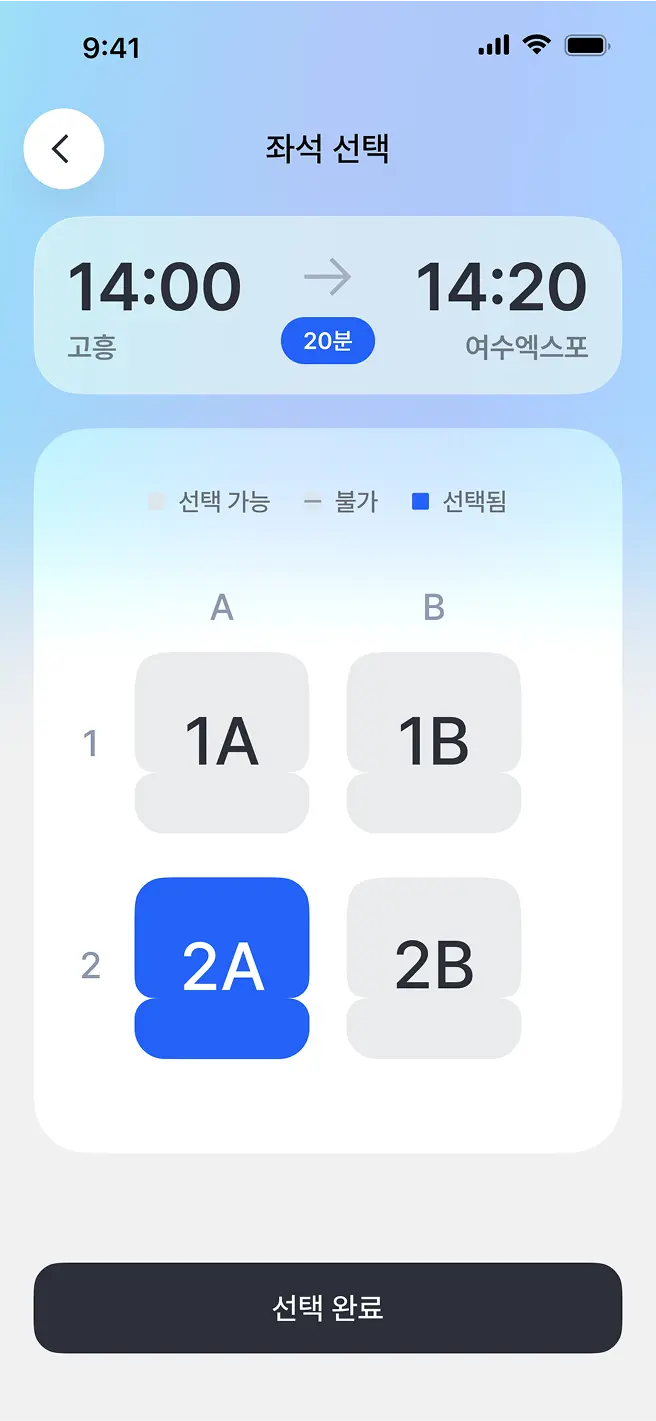Go back from seat selection
Viewport: 656px width, 1421px height.
point(63,149)
